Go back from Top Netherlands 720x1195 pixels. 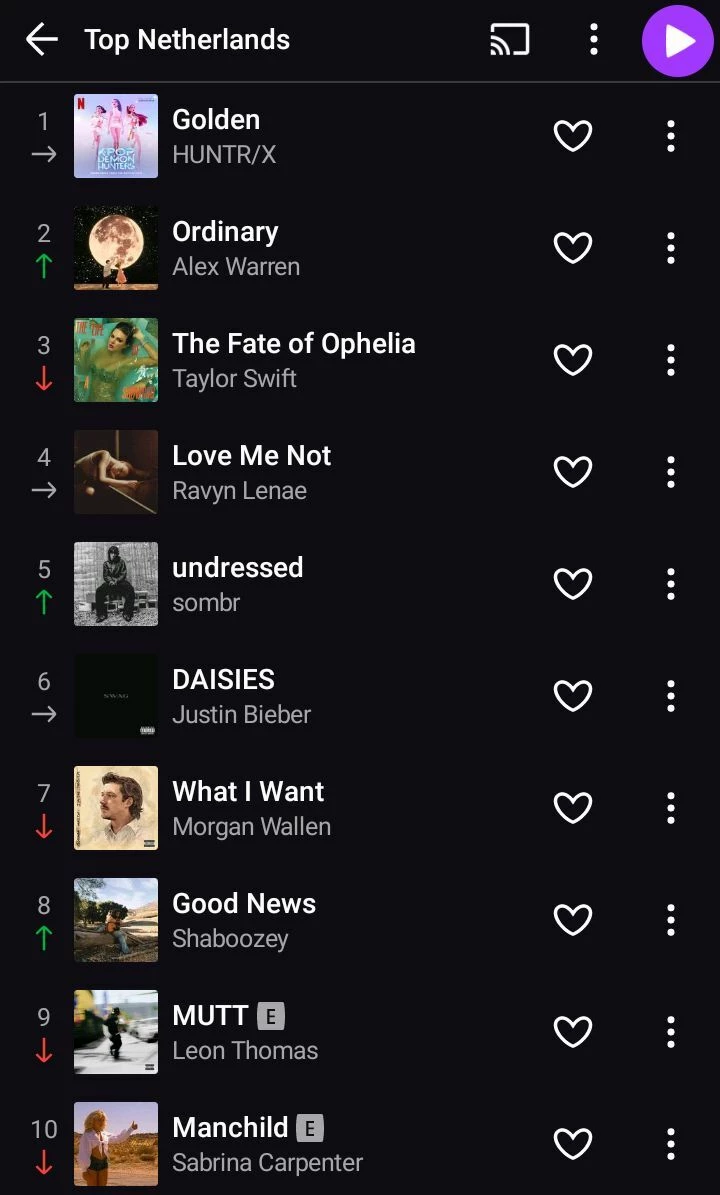42,40
